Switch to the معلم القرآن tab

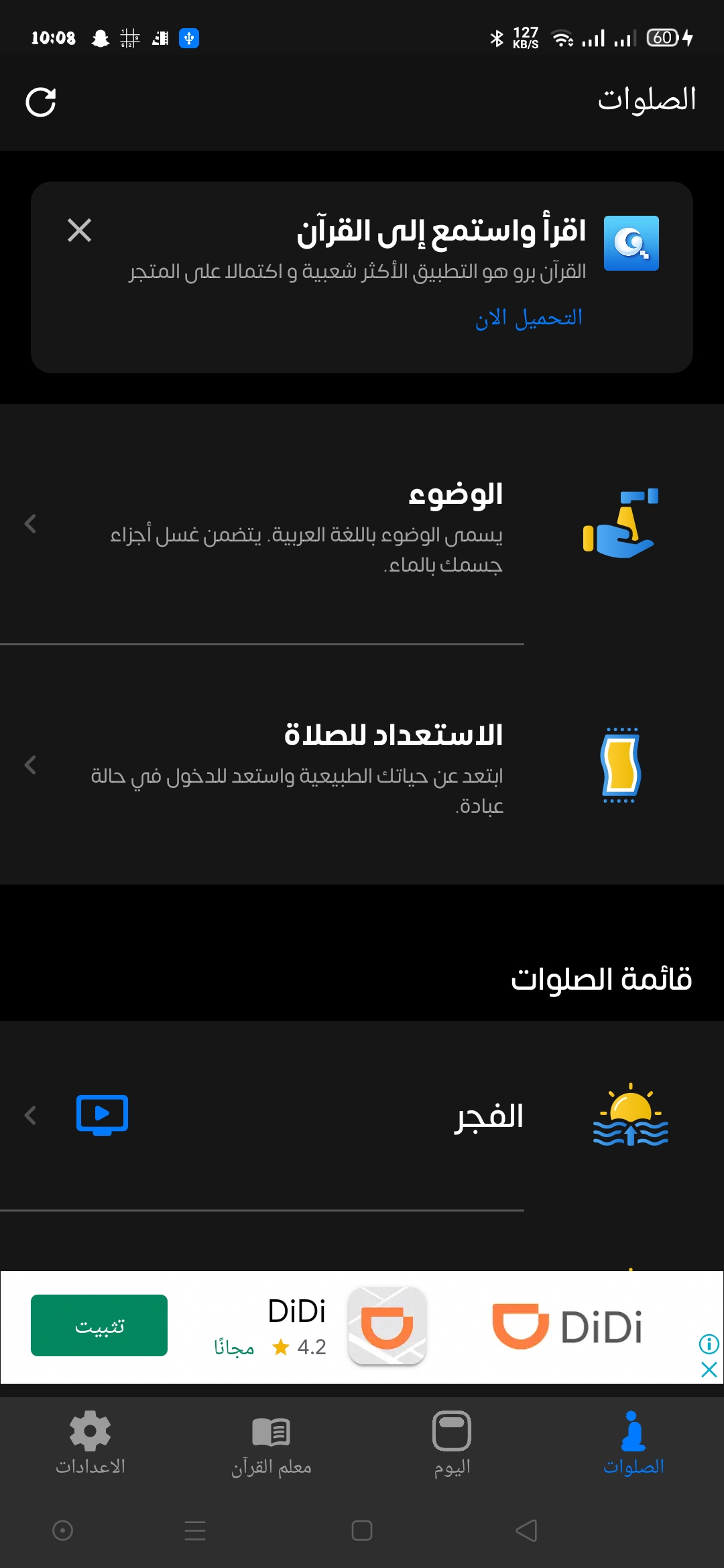(x=271, y=1443)
